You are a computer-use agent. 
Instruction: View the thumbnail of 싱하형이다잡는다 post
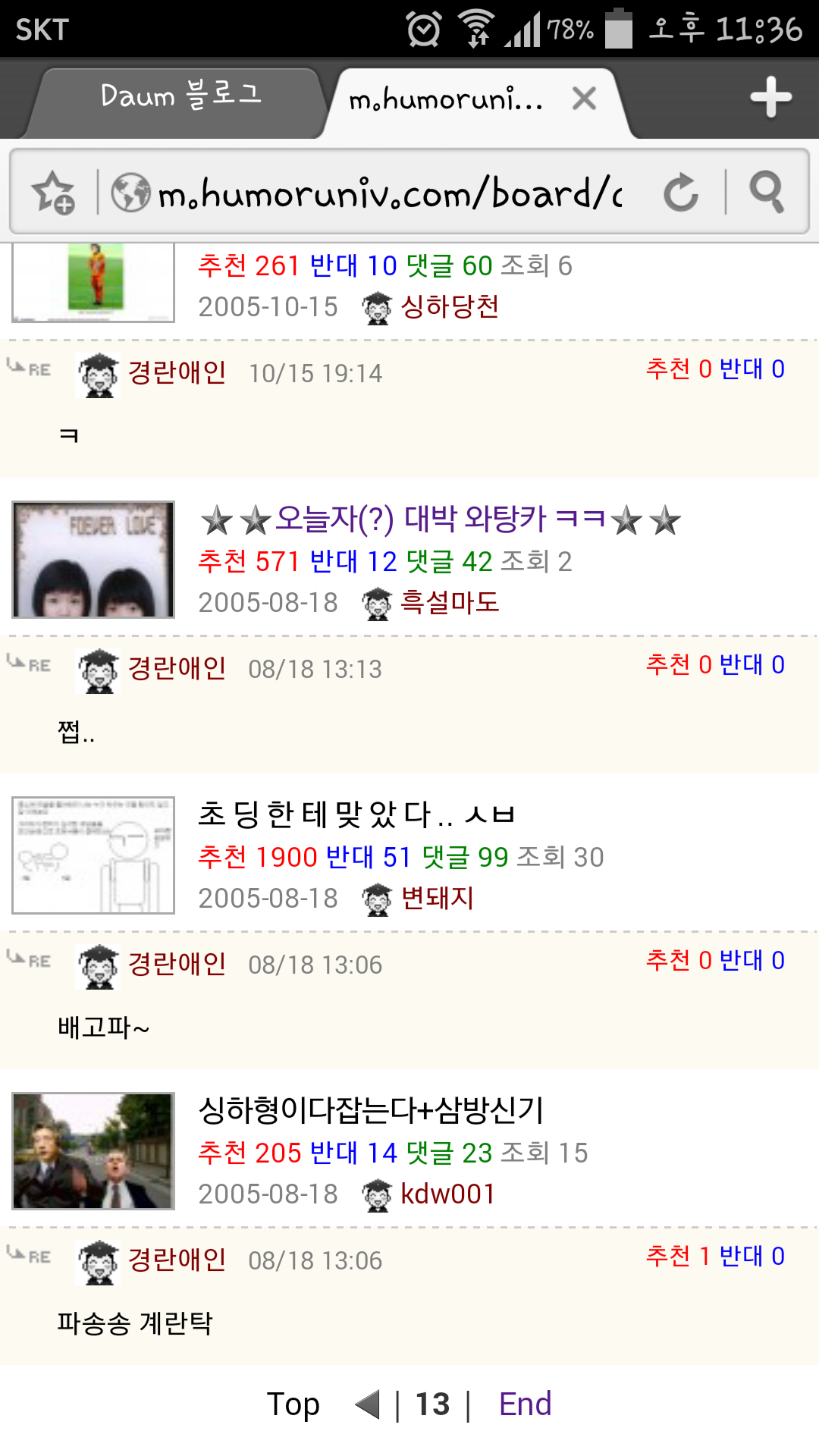[93, 1151]
